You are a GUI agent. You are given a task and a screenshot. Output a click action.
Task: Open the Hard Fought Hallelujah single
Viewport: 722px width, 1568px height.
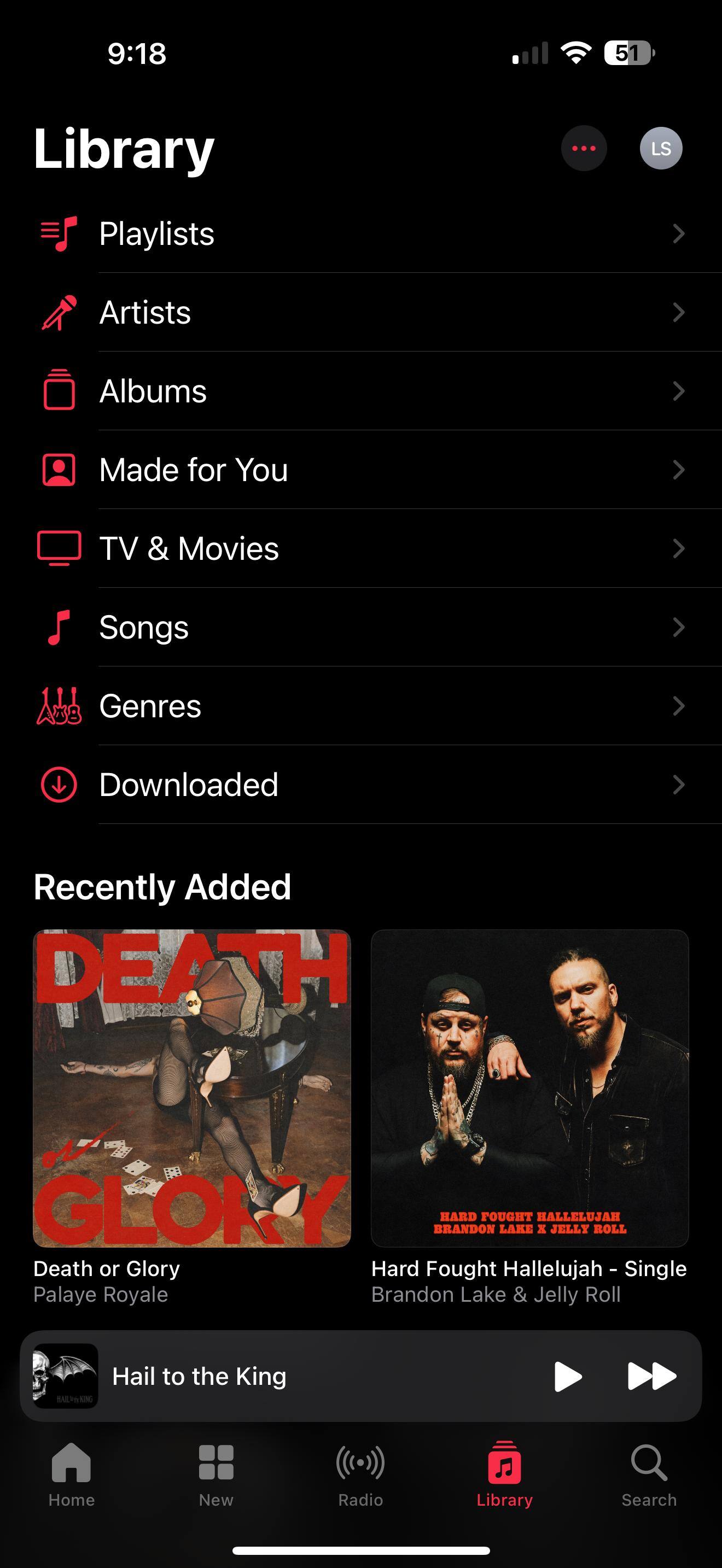pyautogui.click(x=529, y=1089)
